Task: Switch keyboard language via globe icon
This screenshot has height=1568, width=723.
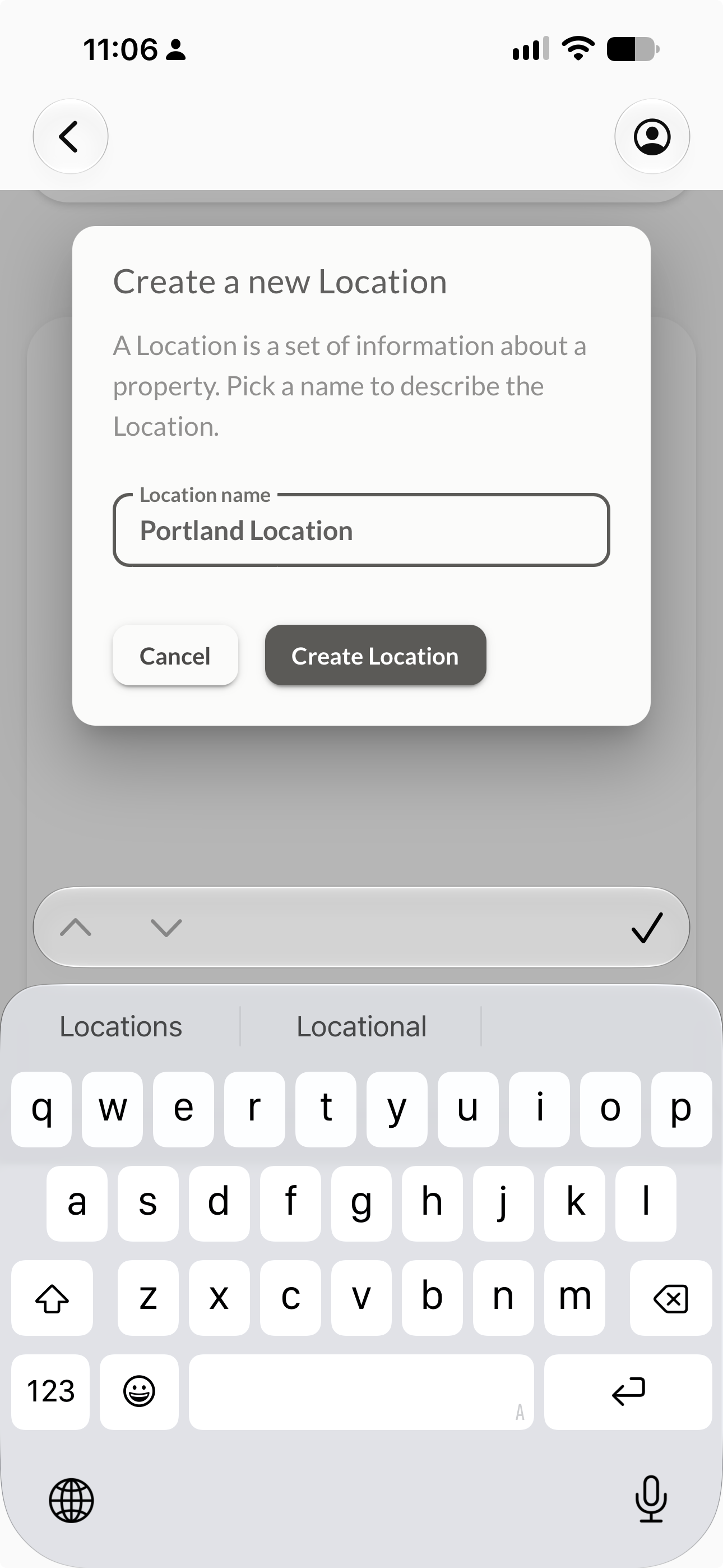Action: click(x=71, y=1501)
